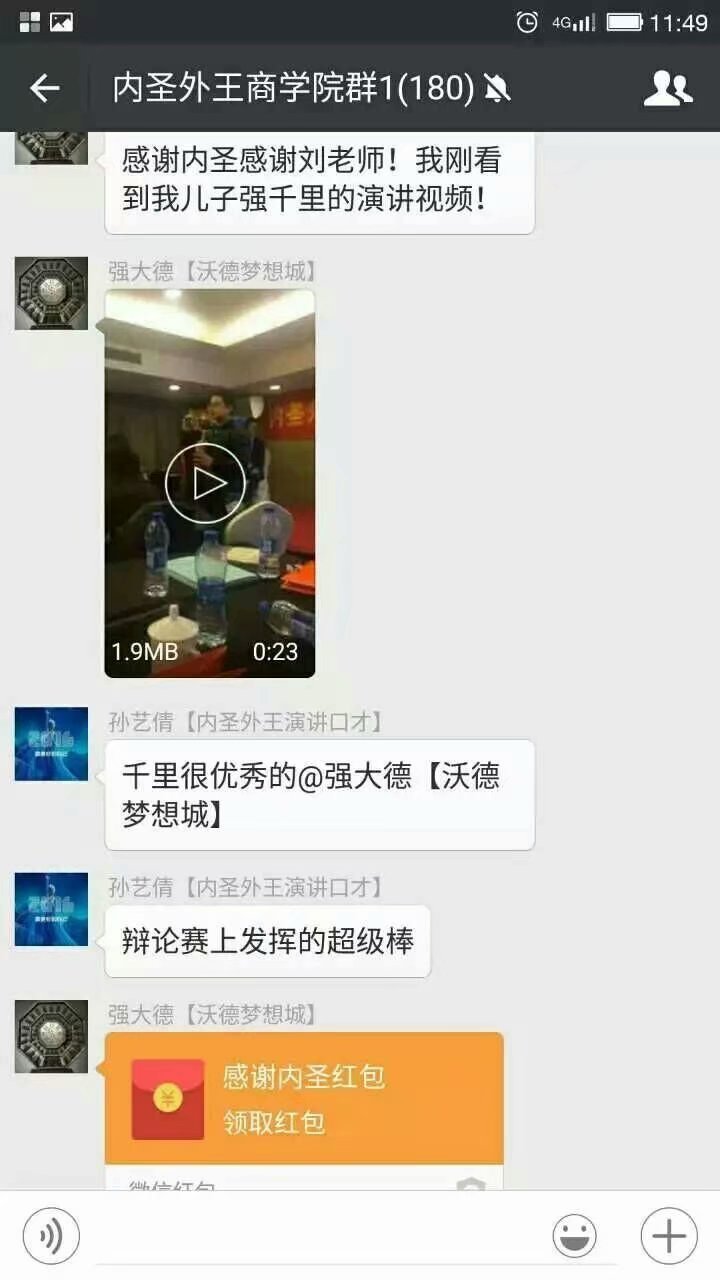Viewport: 720px width, 1280px height.
Task: Open 孙艺倩's avatar beside 辩论赛上发挥的超级棒
Action: click(51, 909)
